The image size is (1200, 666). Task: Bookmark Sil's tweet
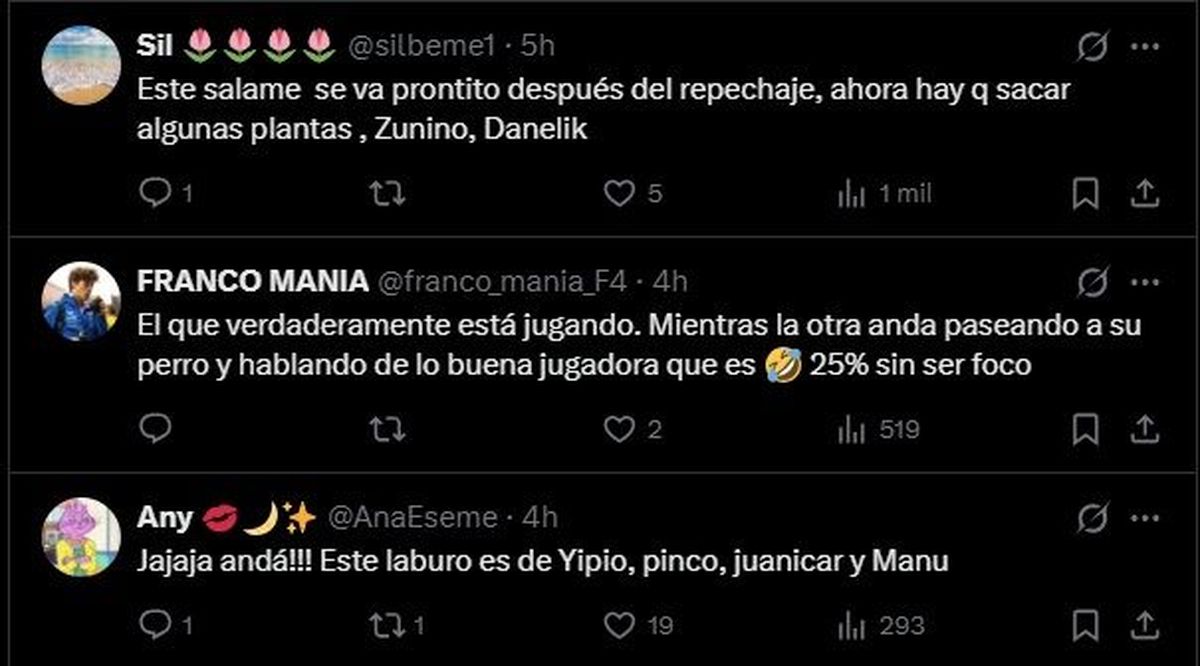click(x=1085, y=193)
